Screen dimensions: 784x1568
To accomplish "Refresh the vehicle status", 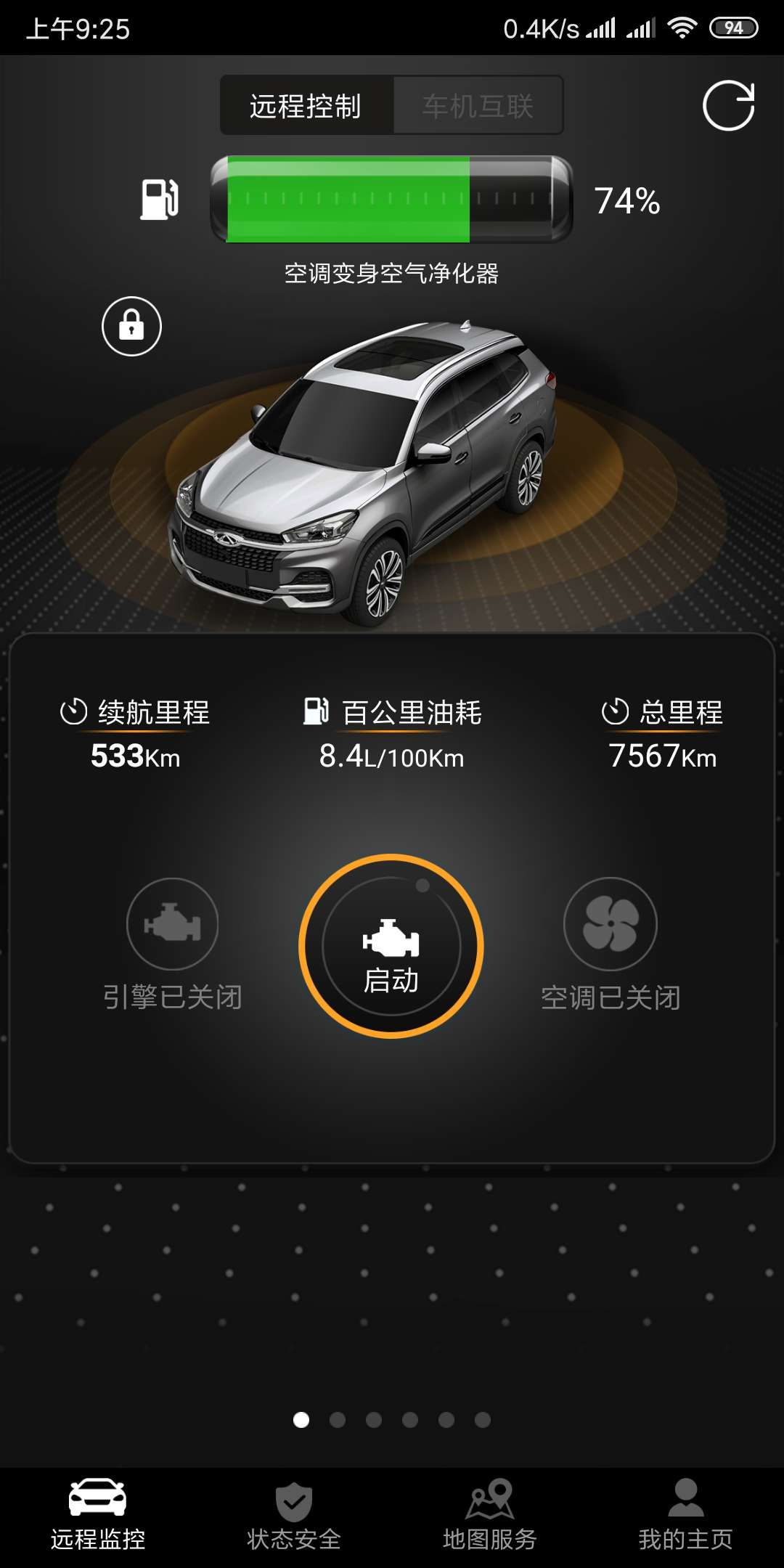I will coord(728,106).
